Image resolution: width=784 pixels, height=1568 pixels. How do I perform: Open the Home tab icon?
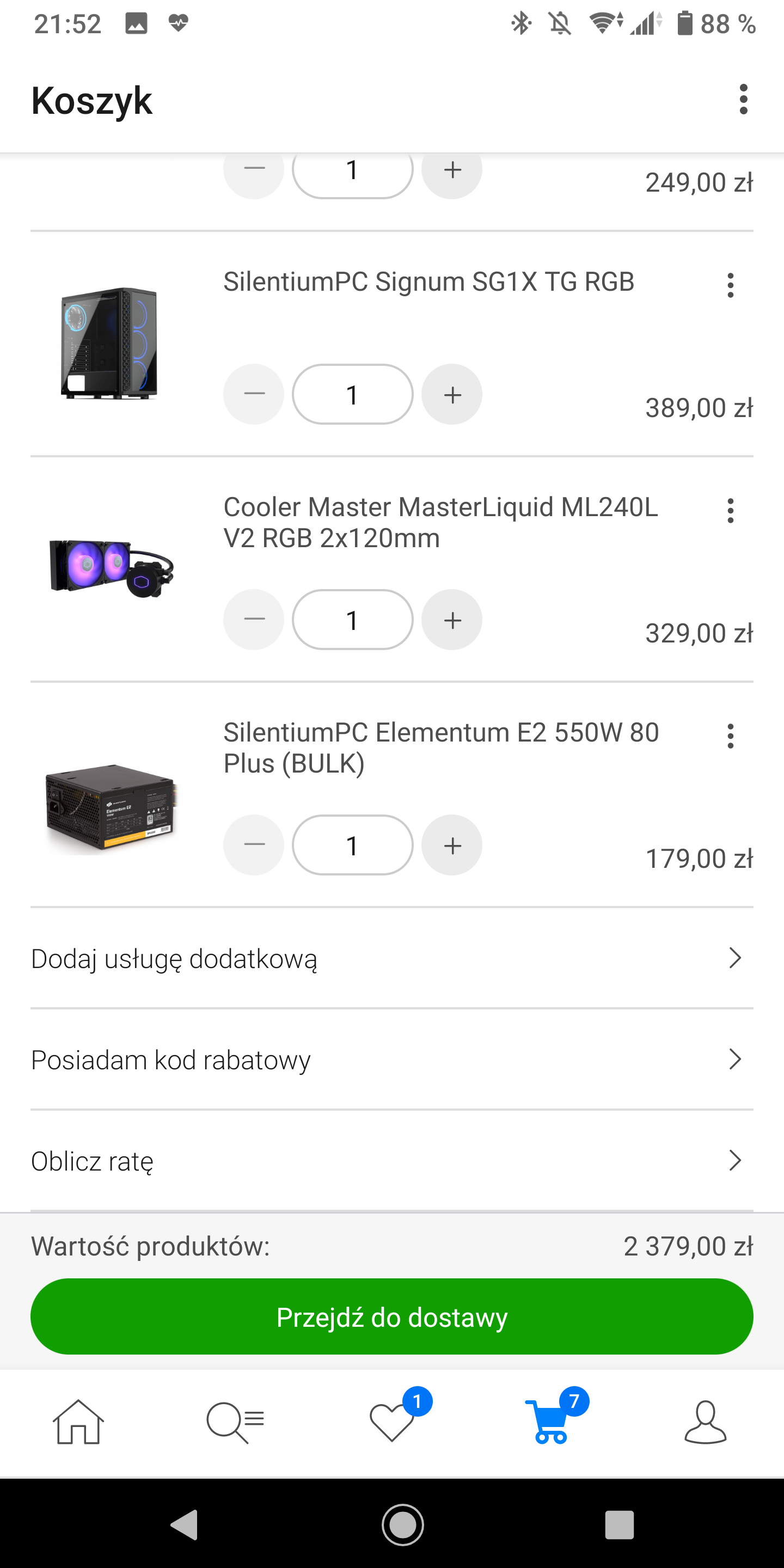[78, 1422]
